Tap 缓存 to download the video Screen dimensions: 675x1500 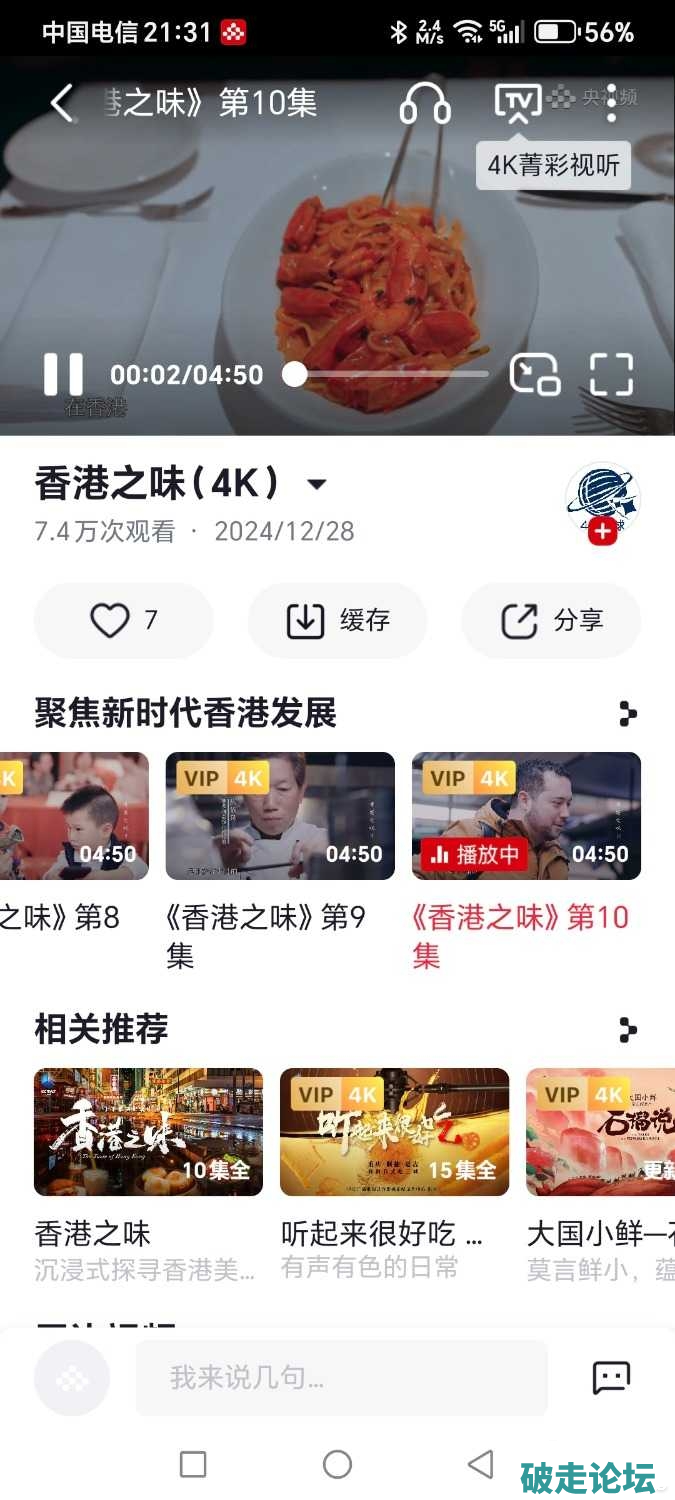pyautogui.click(x=338, y=621)
